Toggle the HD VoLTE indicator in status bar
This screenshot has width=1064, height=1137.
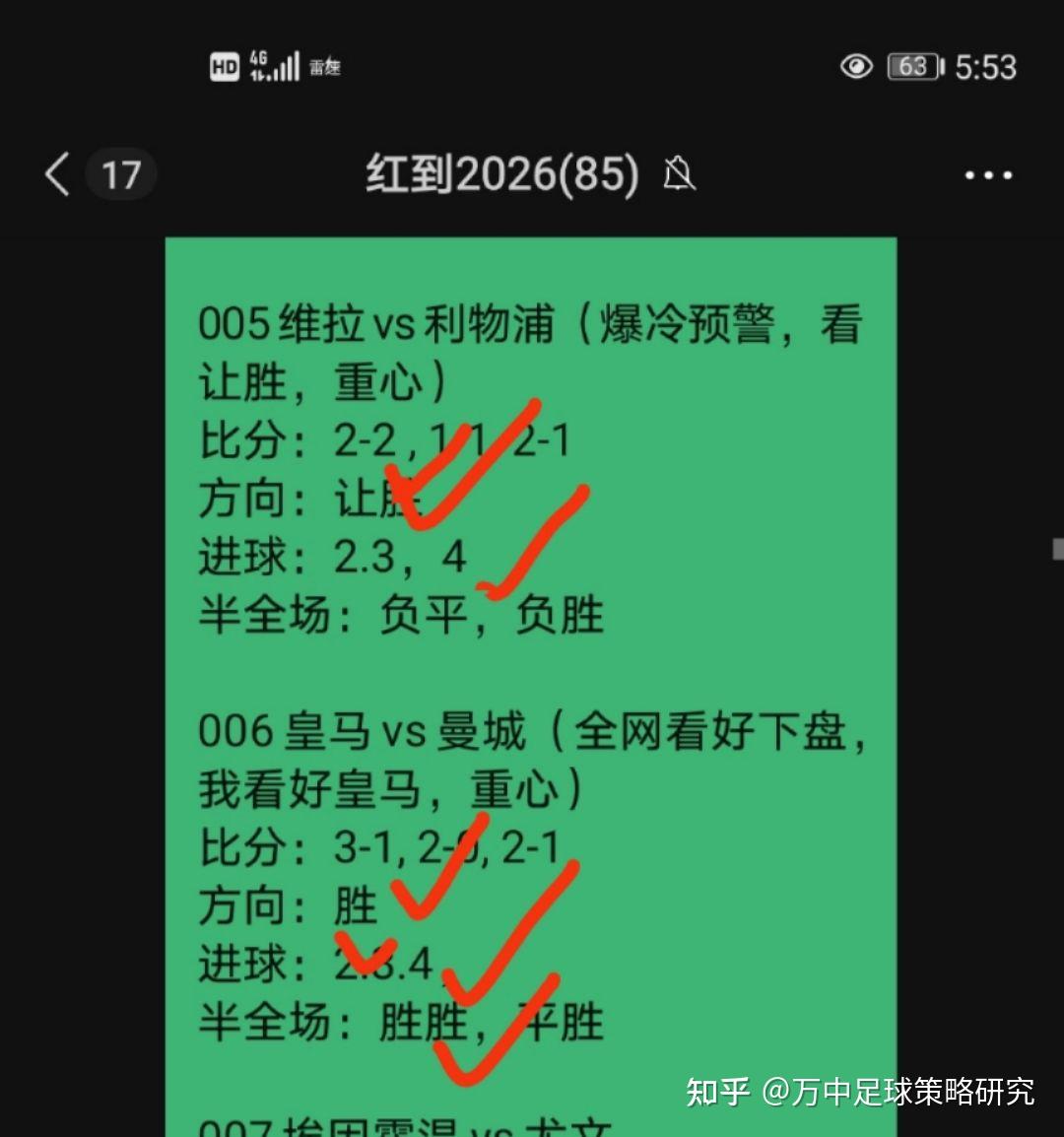(x=225, y=65)
